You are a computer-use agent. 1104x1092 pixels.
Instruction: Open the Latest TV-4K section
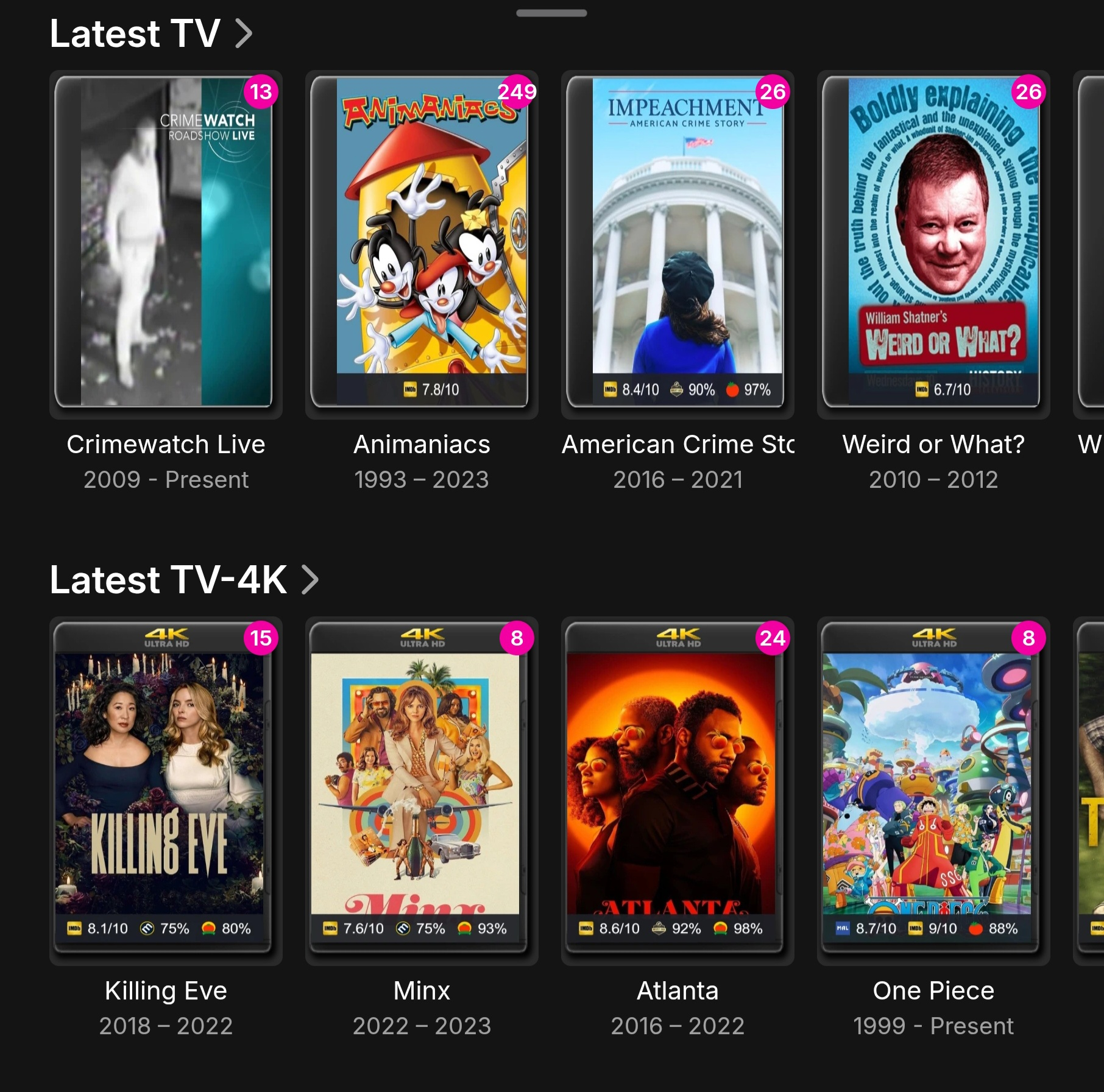tap(183, 579)
